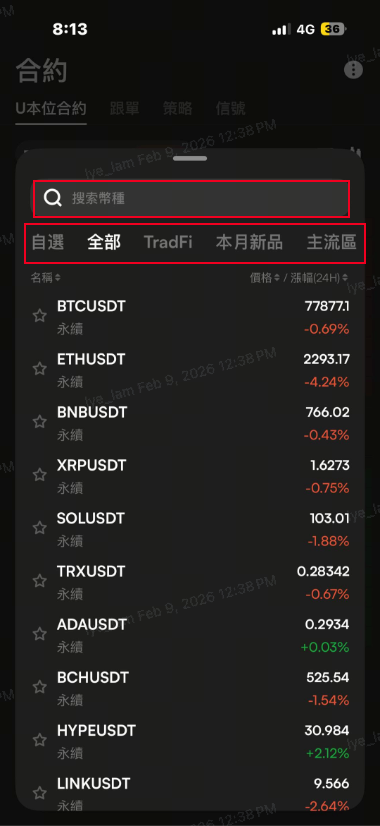Sort the list by 價格
The width and height of the screenshot is (380, 826).
point(265,278)
